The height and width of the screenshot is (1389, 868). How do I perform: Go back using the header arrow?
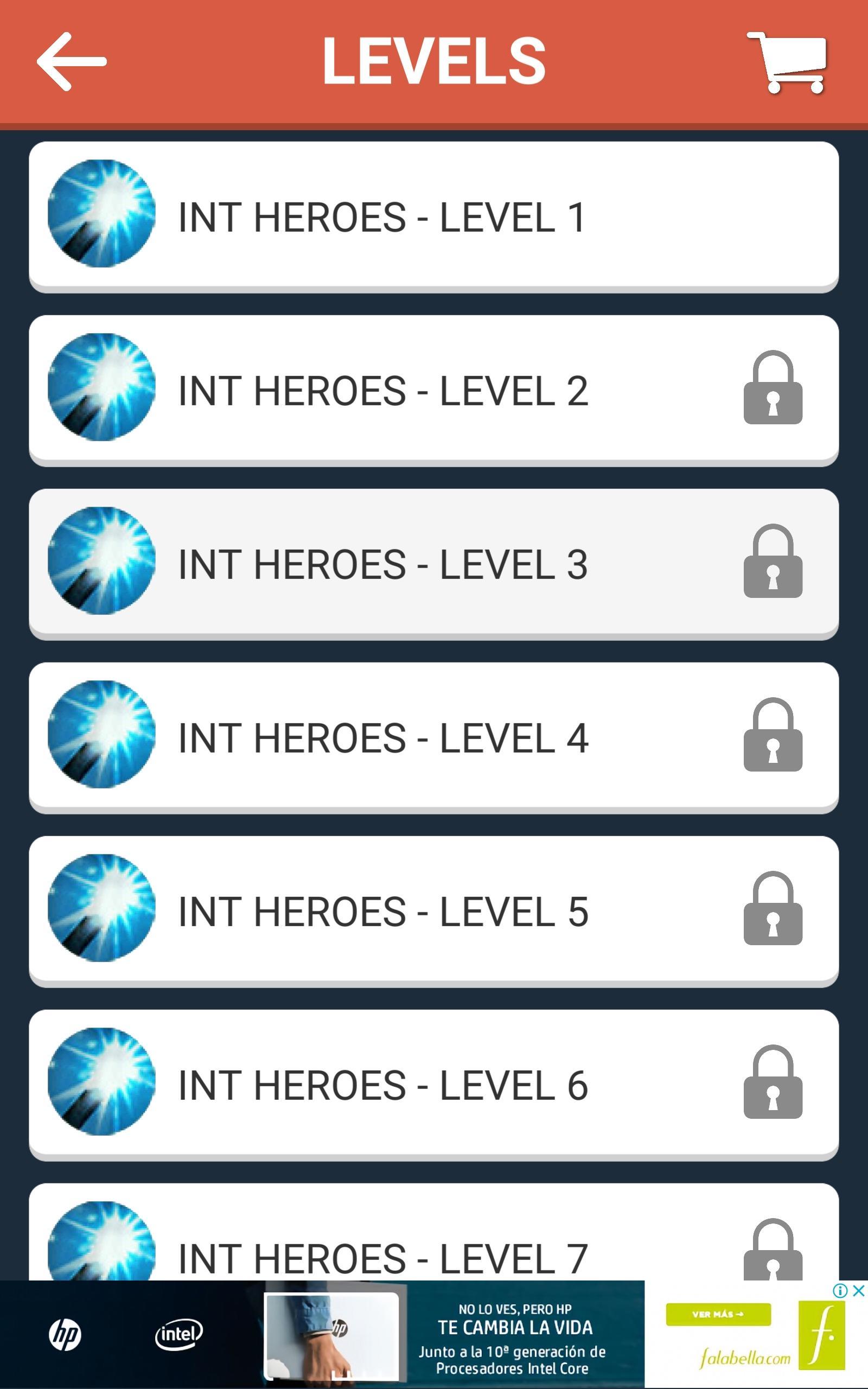(x=72, y=62)
